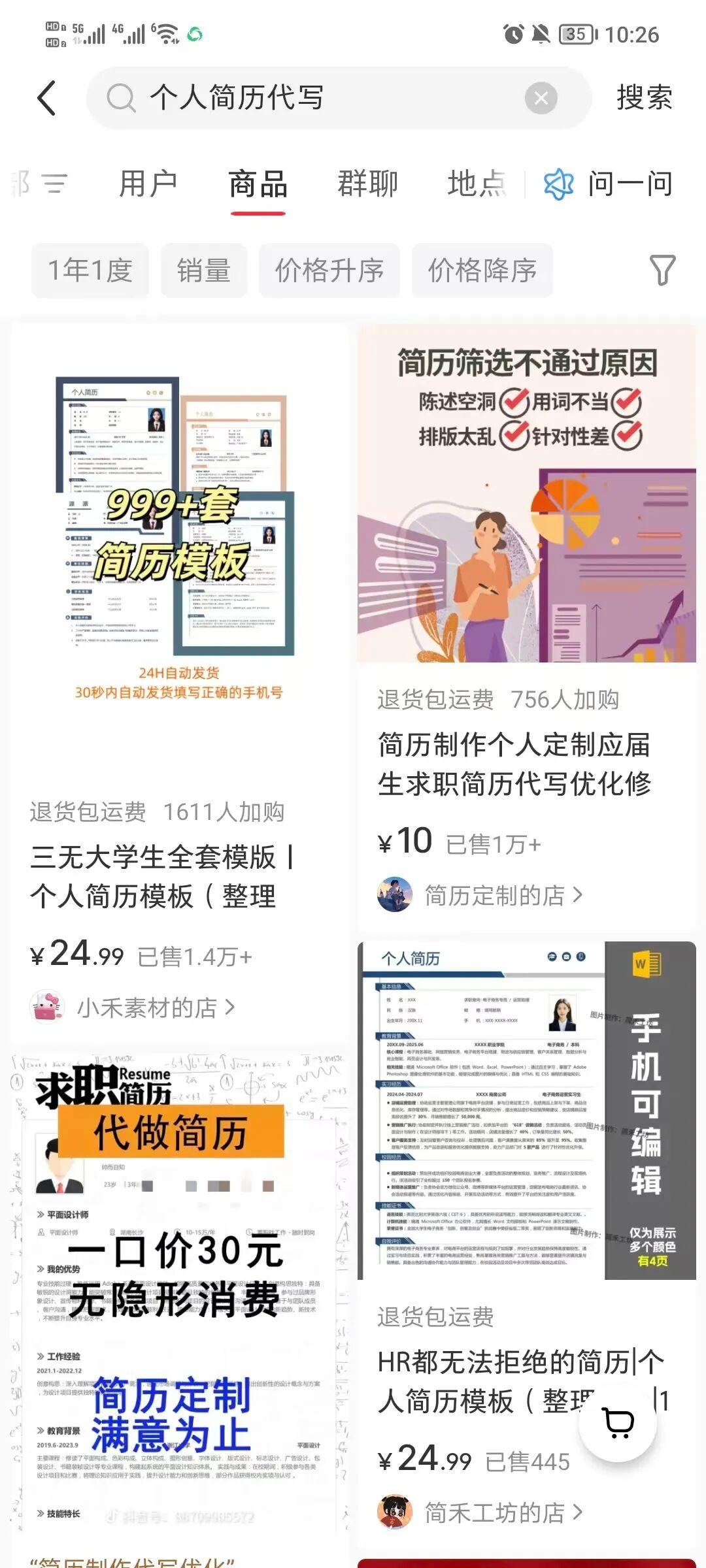The width and height of the screenshot is (706, 1568).
Task: Open the 地点 tab
Action: (x=477, y=184)
